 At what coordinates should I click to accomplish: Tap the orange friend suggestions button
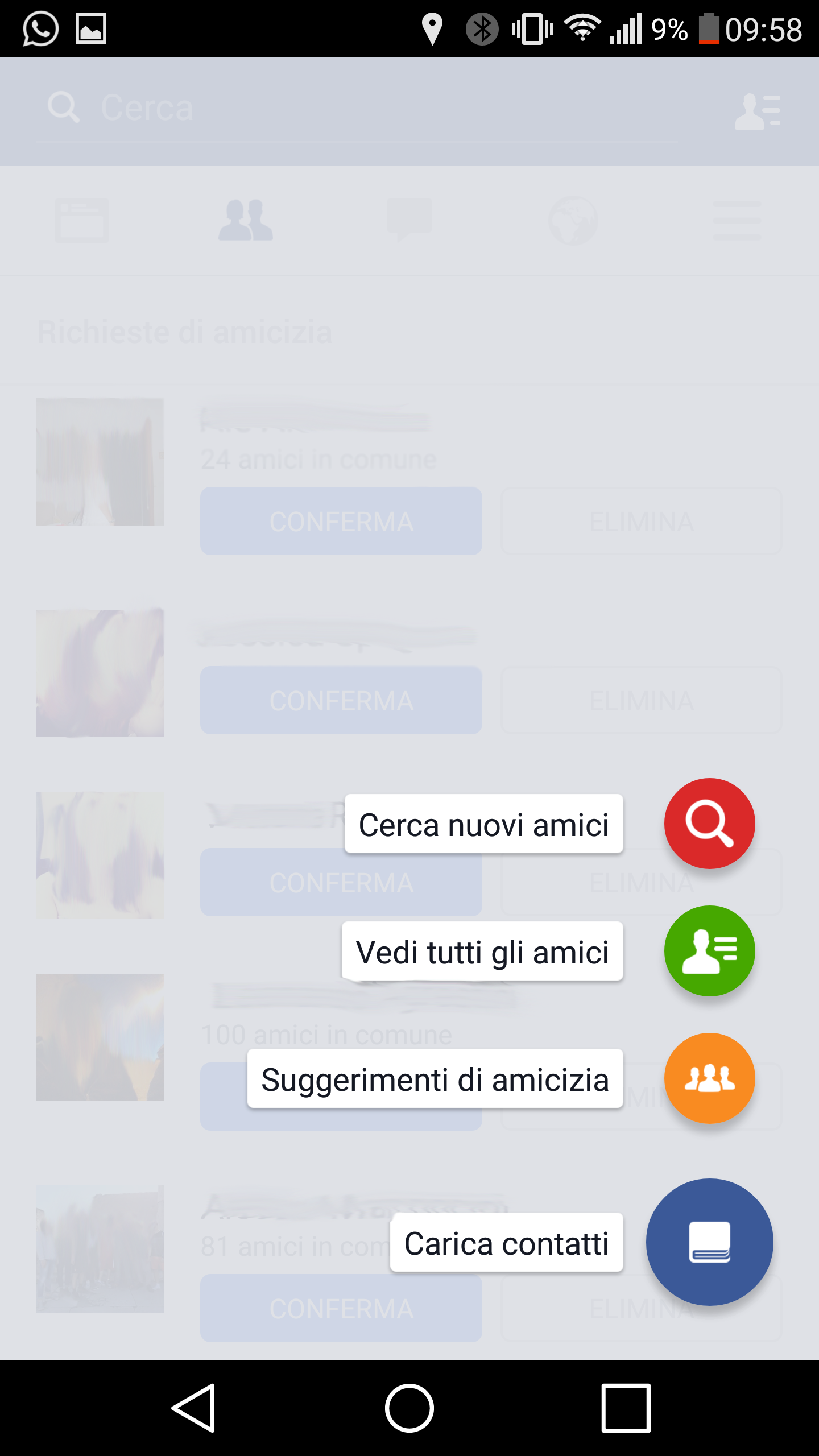tap(709, 1078)
